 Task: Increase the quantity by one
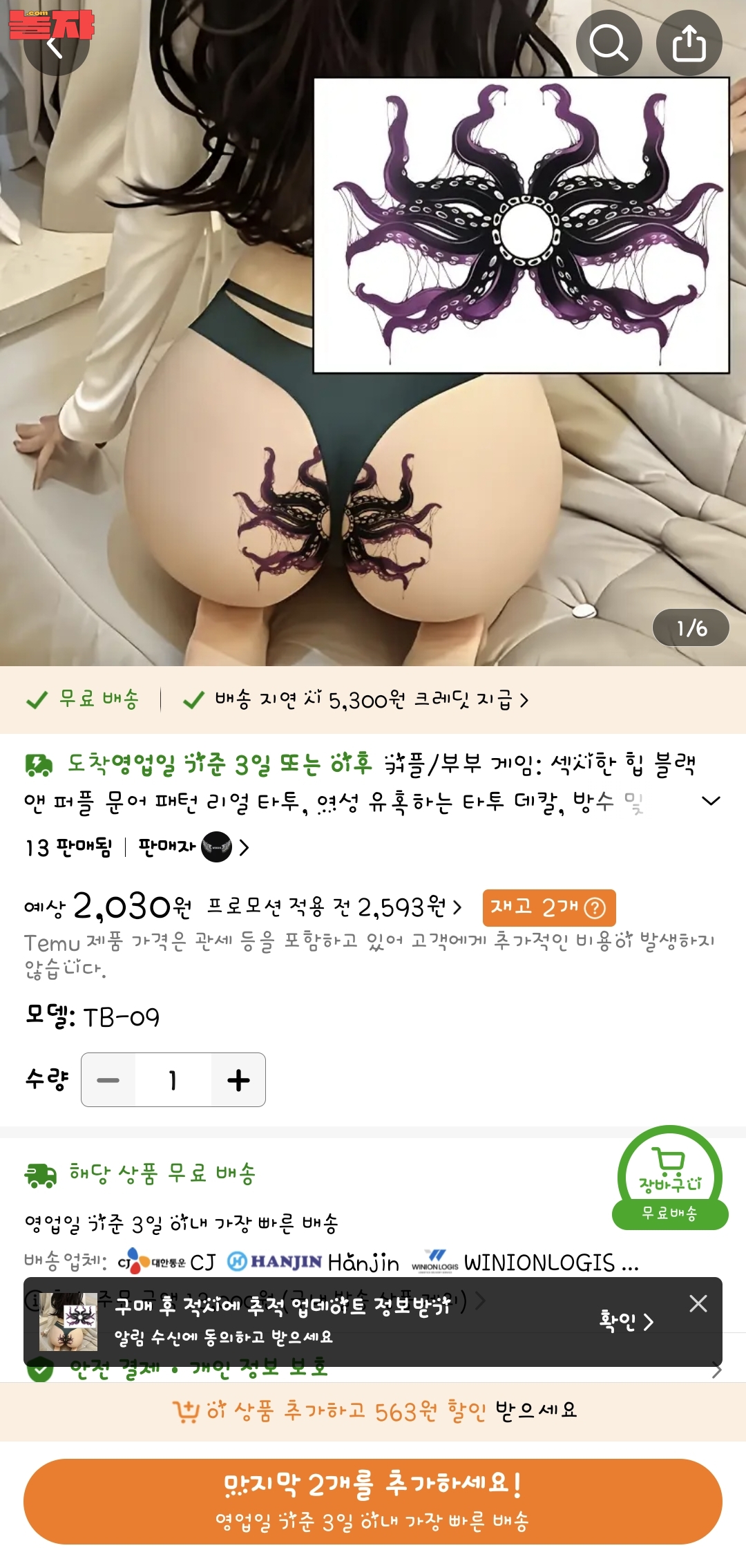click(238, 1080)
